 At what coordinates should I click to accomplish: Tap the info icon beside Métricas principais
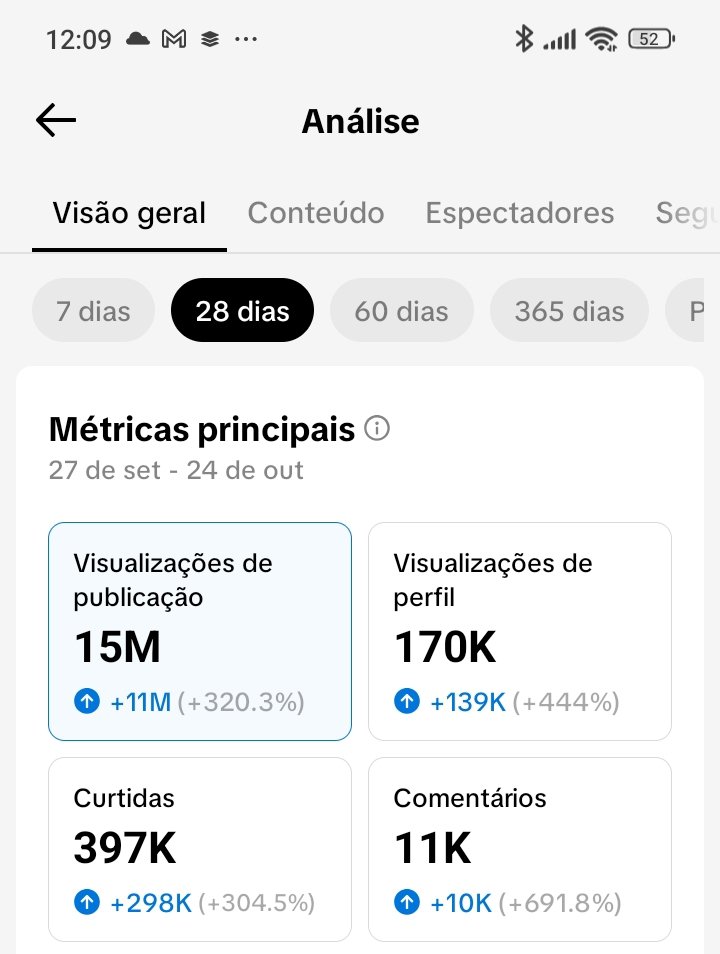(377, 430)
